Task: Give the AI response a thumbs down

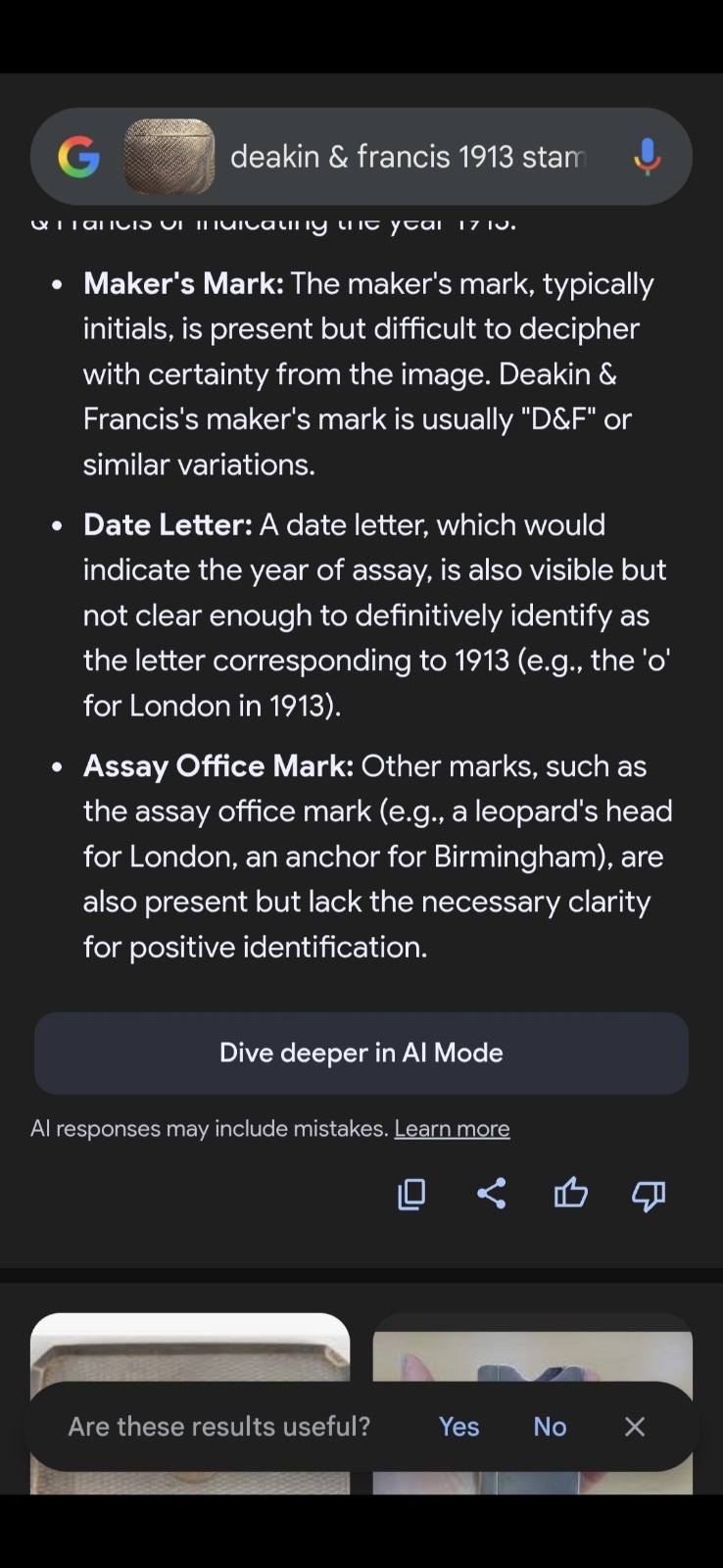Action: pos(649,1195)
